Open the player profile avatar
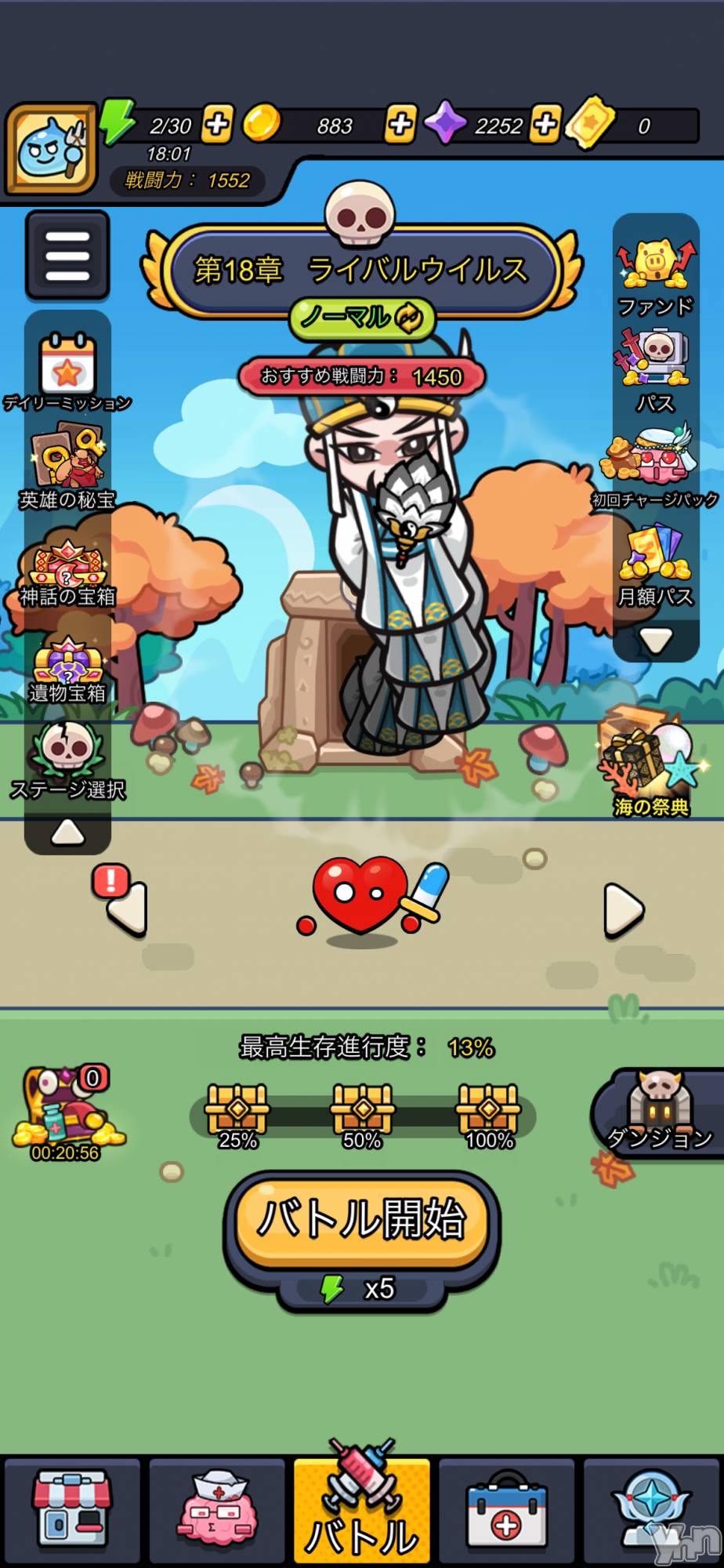 (52, 149)
